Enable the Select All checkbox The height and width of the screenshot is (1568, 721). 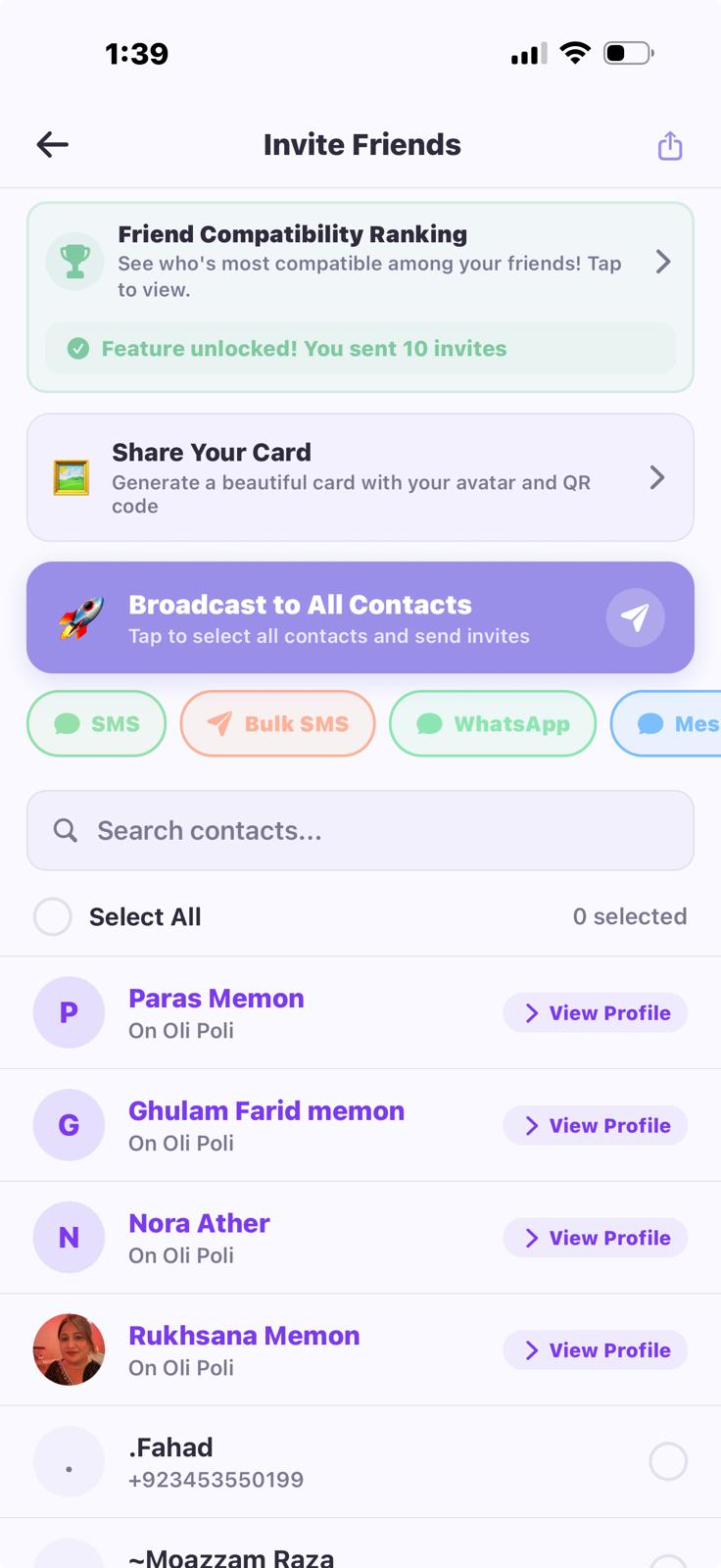click(53, 916)
